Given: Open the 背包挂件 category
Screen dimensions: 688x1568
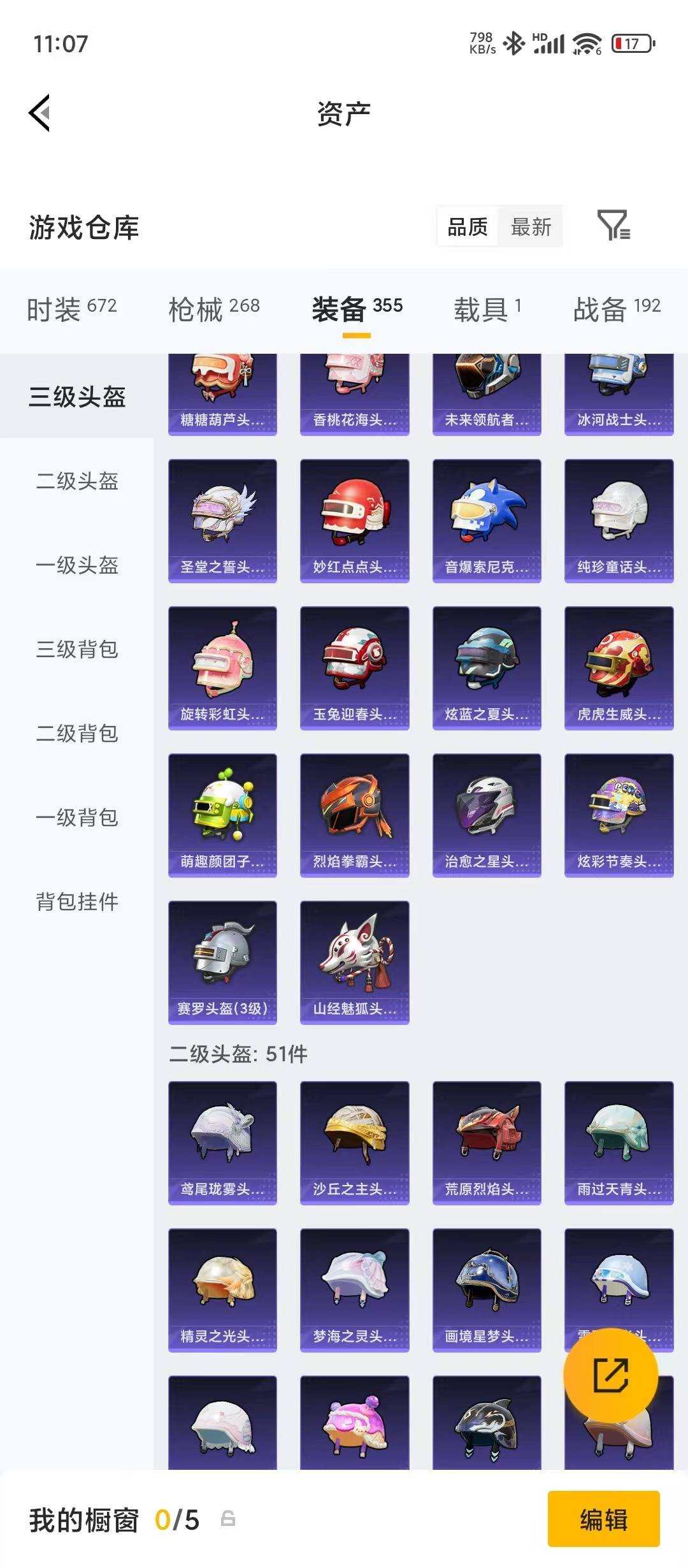Looking at the screenshot, I should click(76, 903).
